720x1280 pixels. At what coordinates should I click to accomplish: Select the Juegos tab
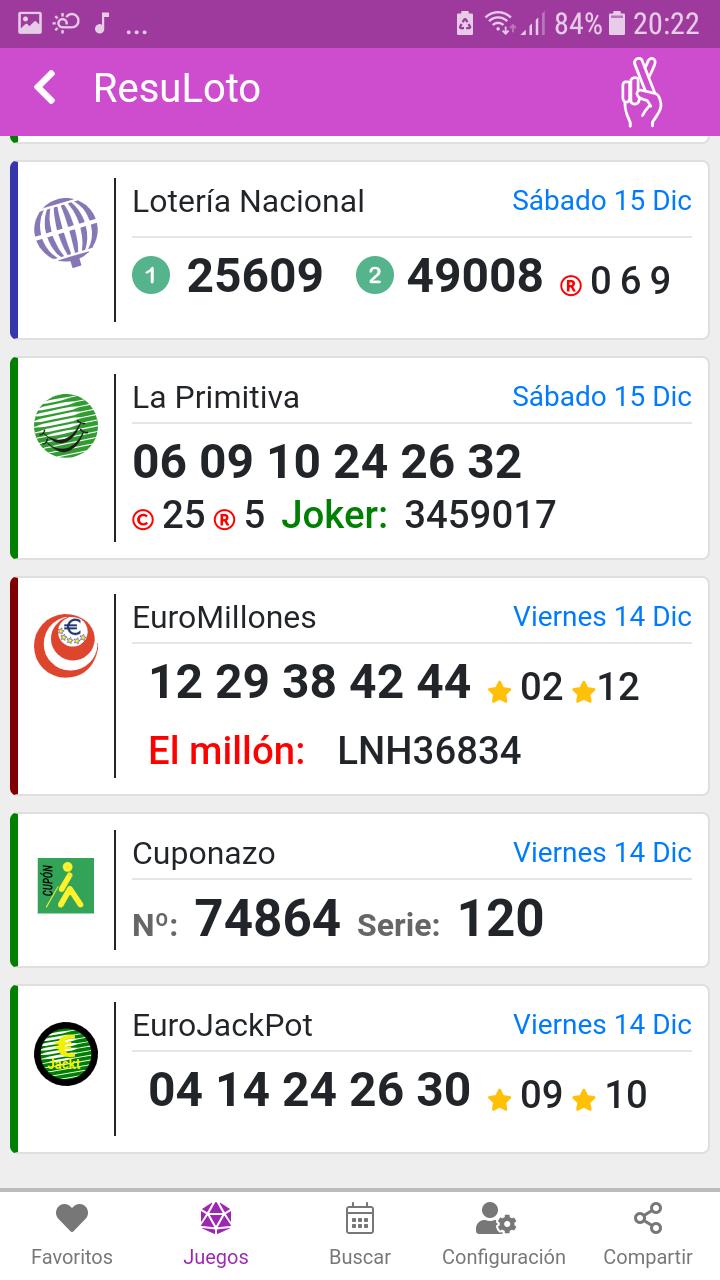216,1236
